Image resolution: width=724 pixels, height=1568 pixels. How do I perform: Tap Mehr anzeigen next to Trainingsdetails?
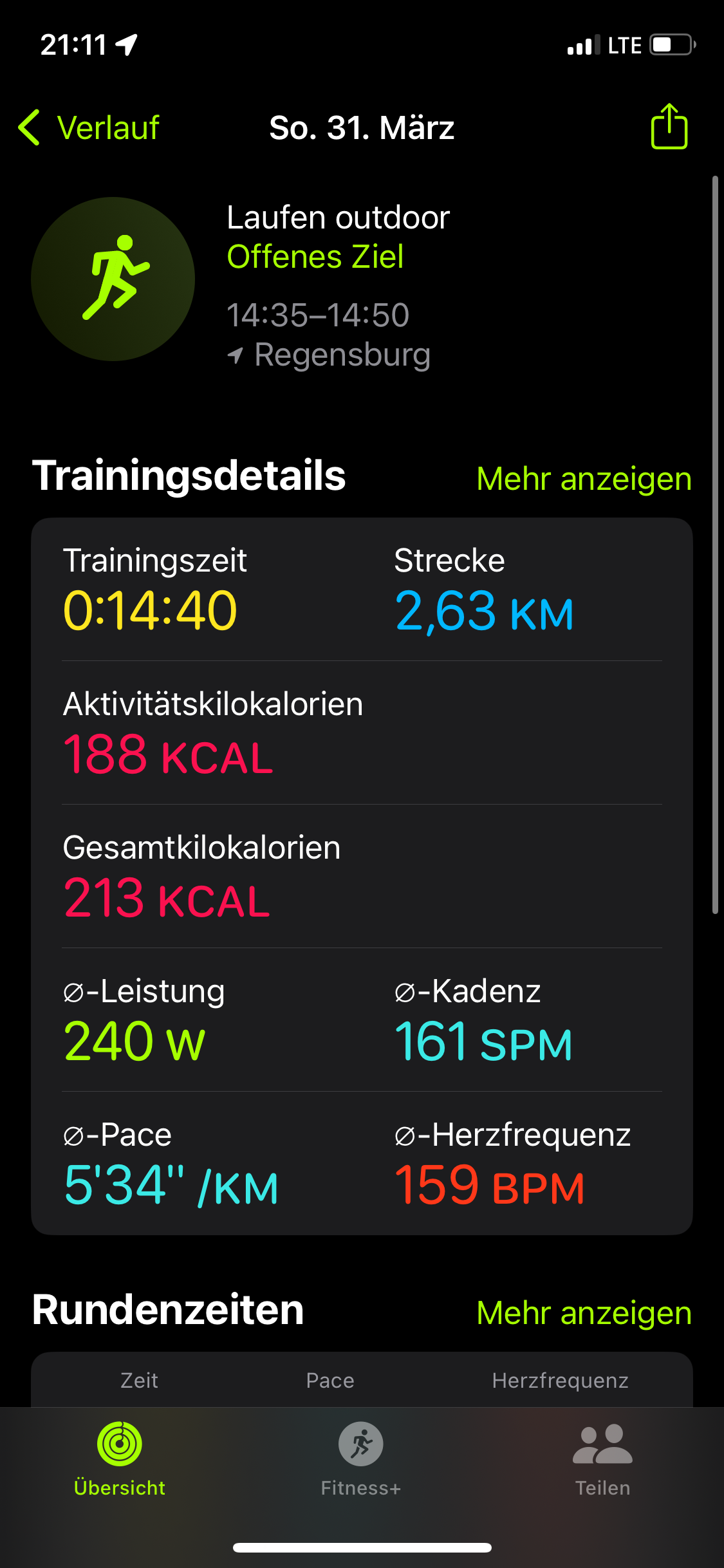pyautogui.click(x=584, y=479)
